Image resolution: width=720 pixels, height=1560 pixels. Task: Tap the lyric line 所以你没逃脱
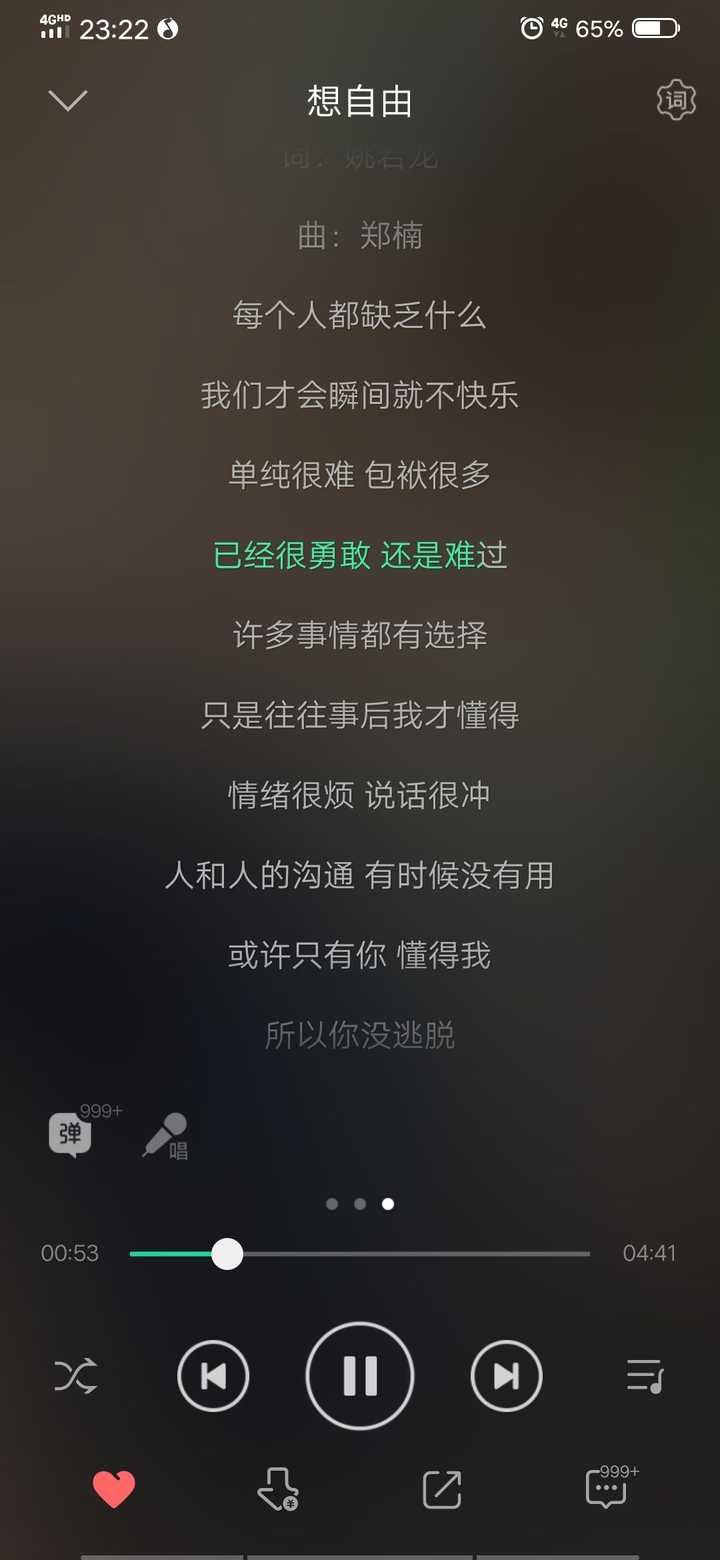click(360, 1035)
